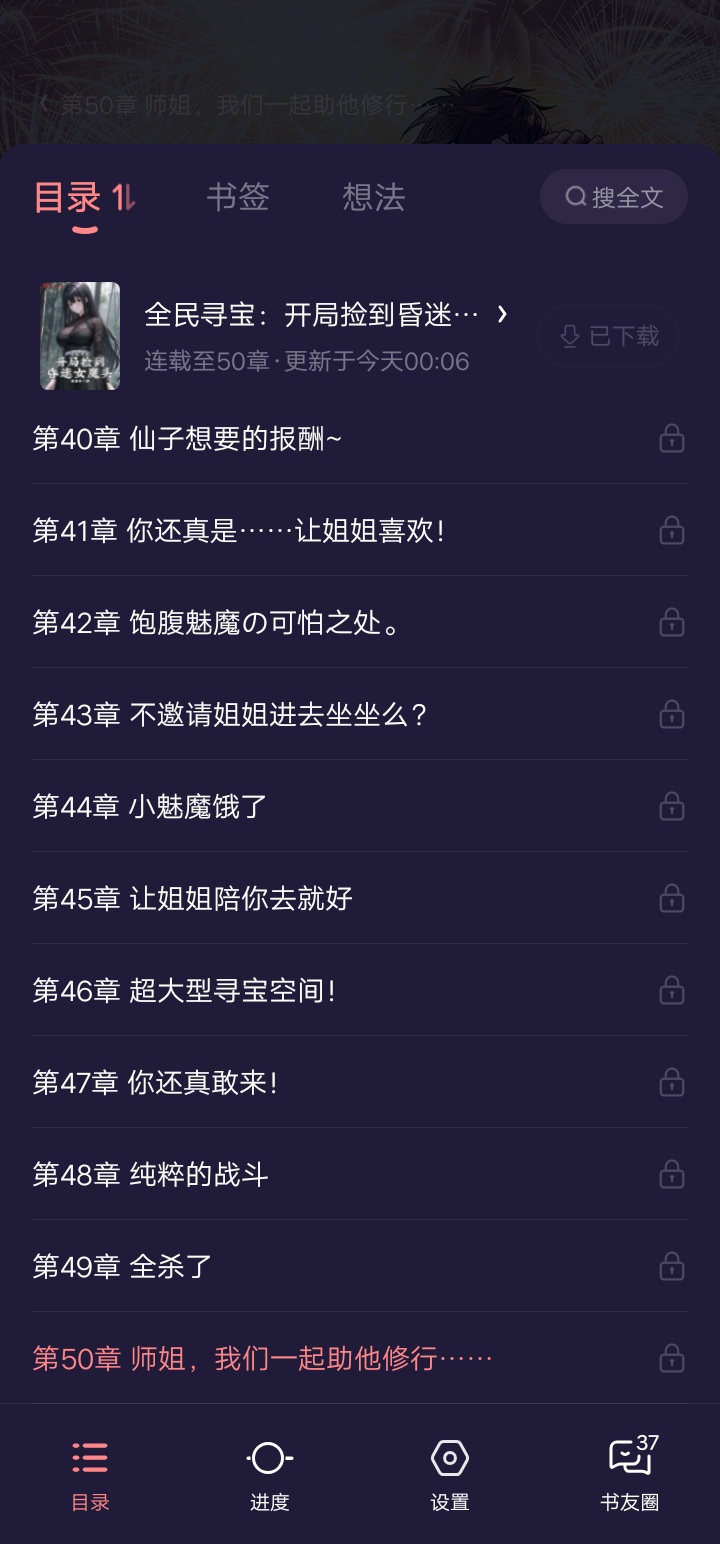Image resolution: width=720 pixels, height=1544 pixels.
Task: Jump to 第45章 让姐姐陪你去就好
Action: pyautogui.click(x=193, y=898)
